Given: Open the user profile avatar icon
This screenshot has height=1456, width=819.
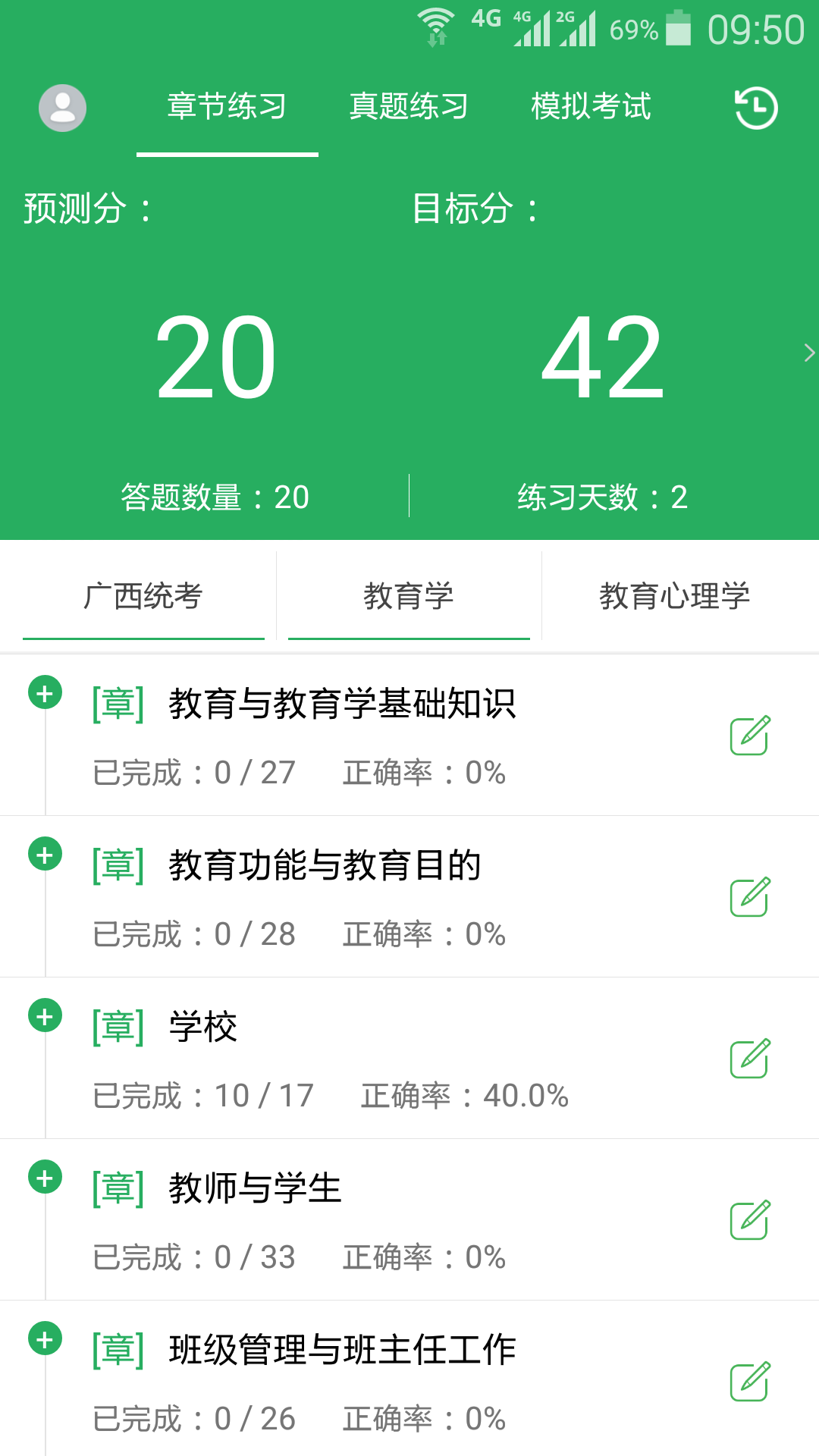Looking at the screenshot, I should point(62,108).
